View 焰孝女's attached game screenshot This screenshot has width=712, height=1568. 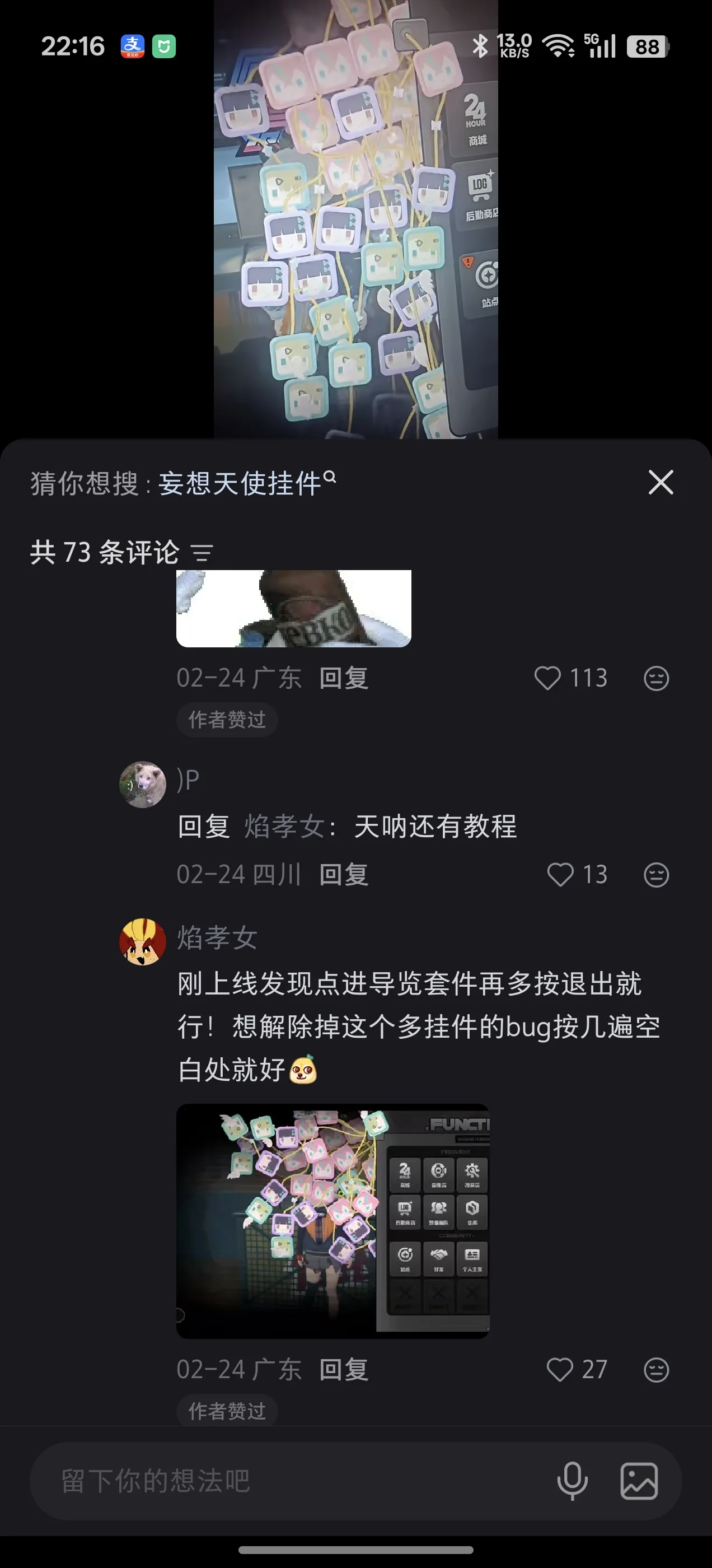332,1220
